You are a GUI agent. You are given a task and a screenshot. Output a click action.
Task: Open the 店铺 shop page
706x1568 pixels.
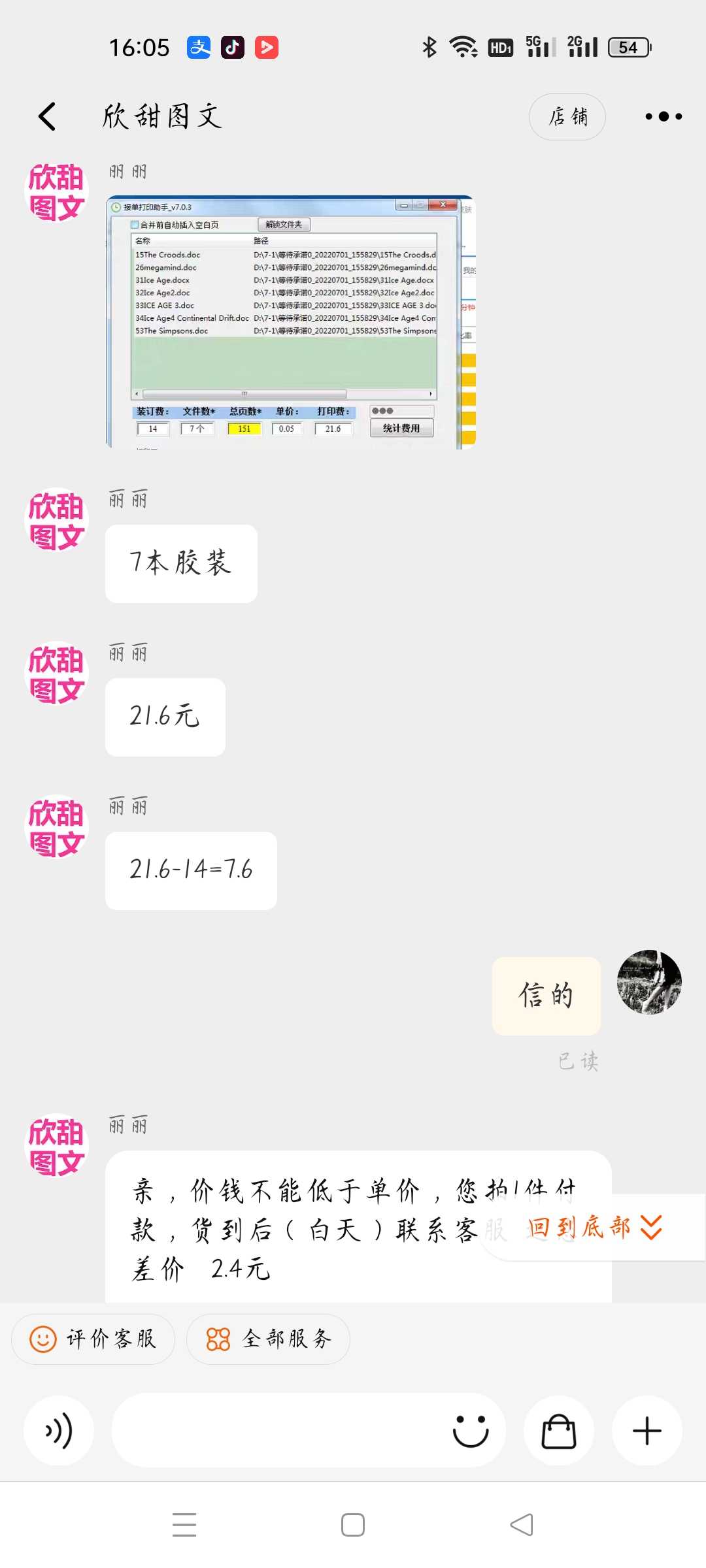(x=567, y=116)
